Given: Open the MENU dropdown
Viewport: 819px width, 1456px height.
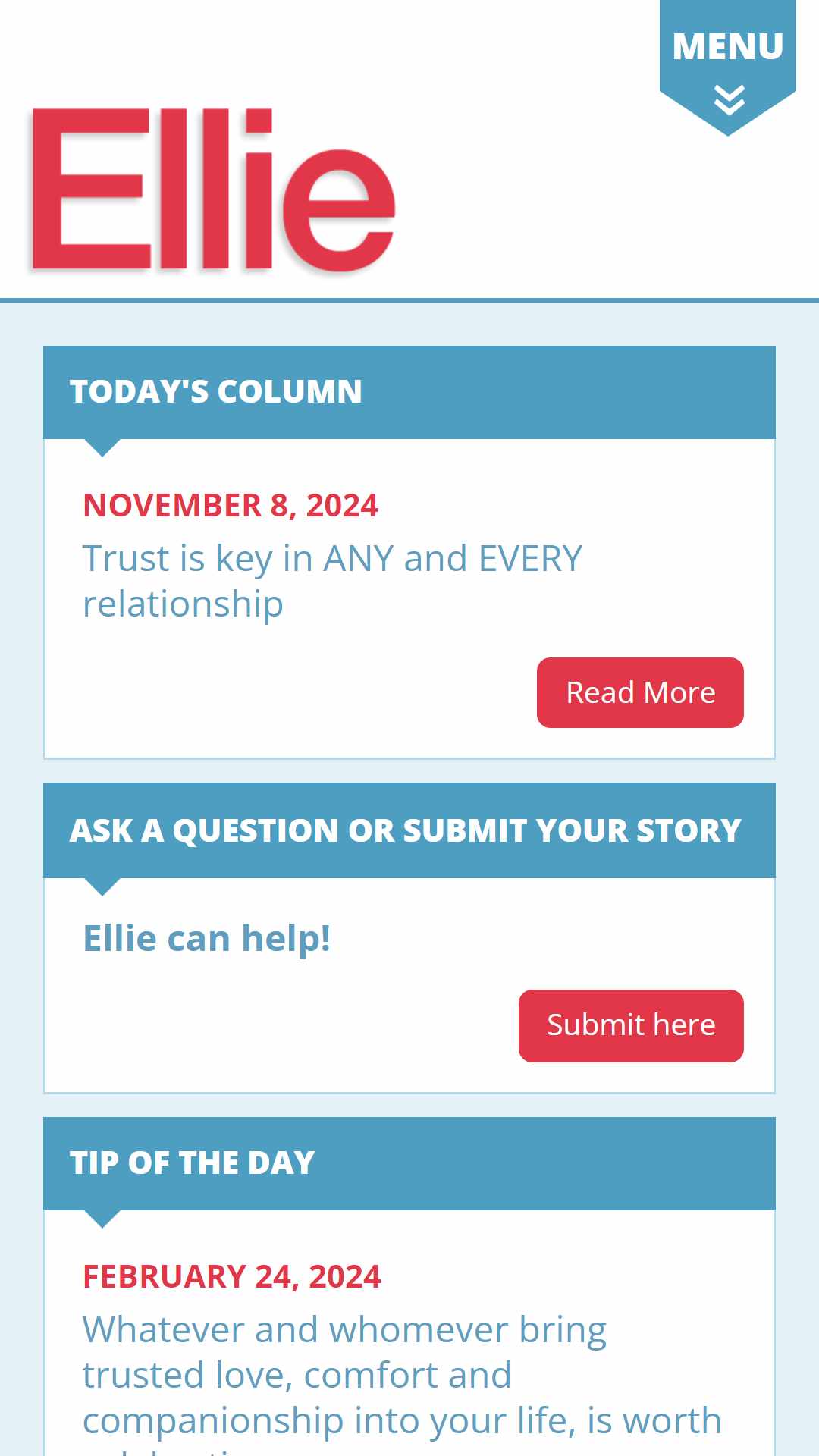Looking at the screenshot, I should (727, 67).
